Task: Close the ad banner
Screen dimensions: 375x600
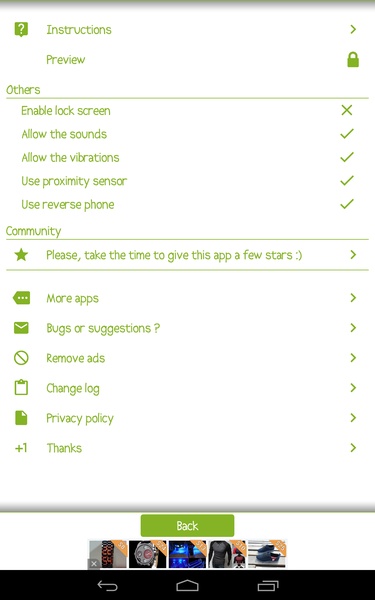Action: point(94,564)
